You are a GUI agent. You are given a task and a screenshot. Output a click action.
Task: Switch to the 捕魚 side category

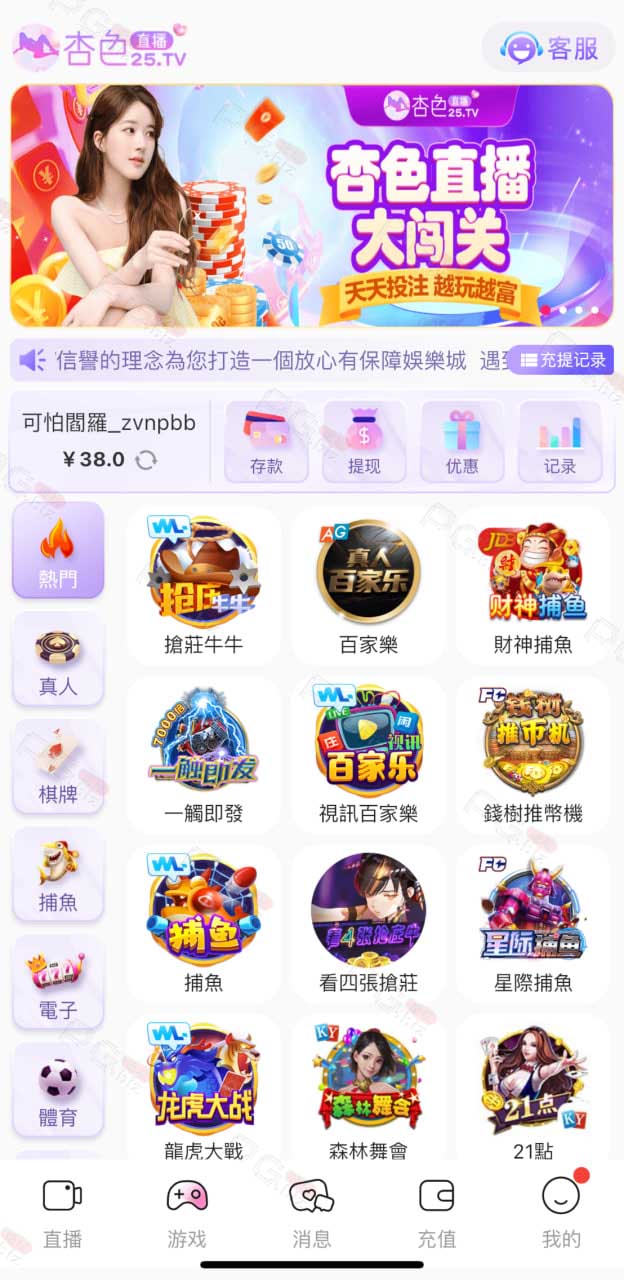[58, 875]
